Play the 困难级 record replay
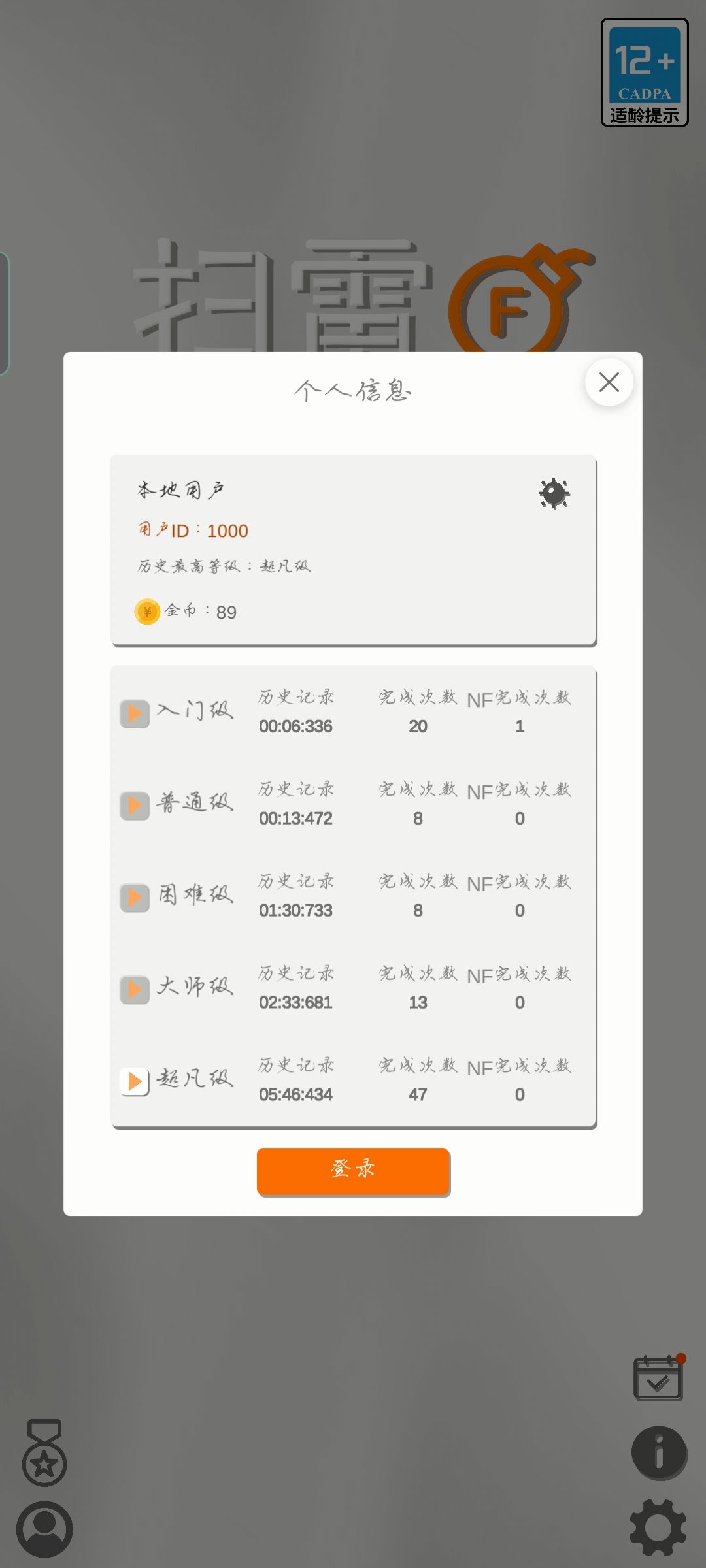706x1568 pixels. [135, 898]
